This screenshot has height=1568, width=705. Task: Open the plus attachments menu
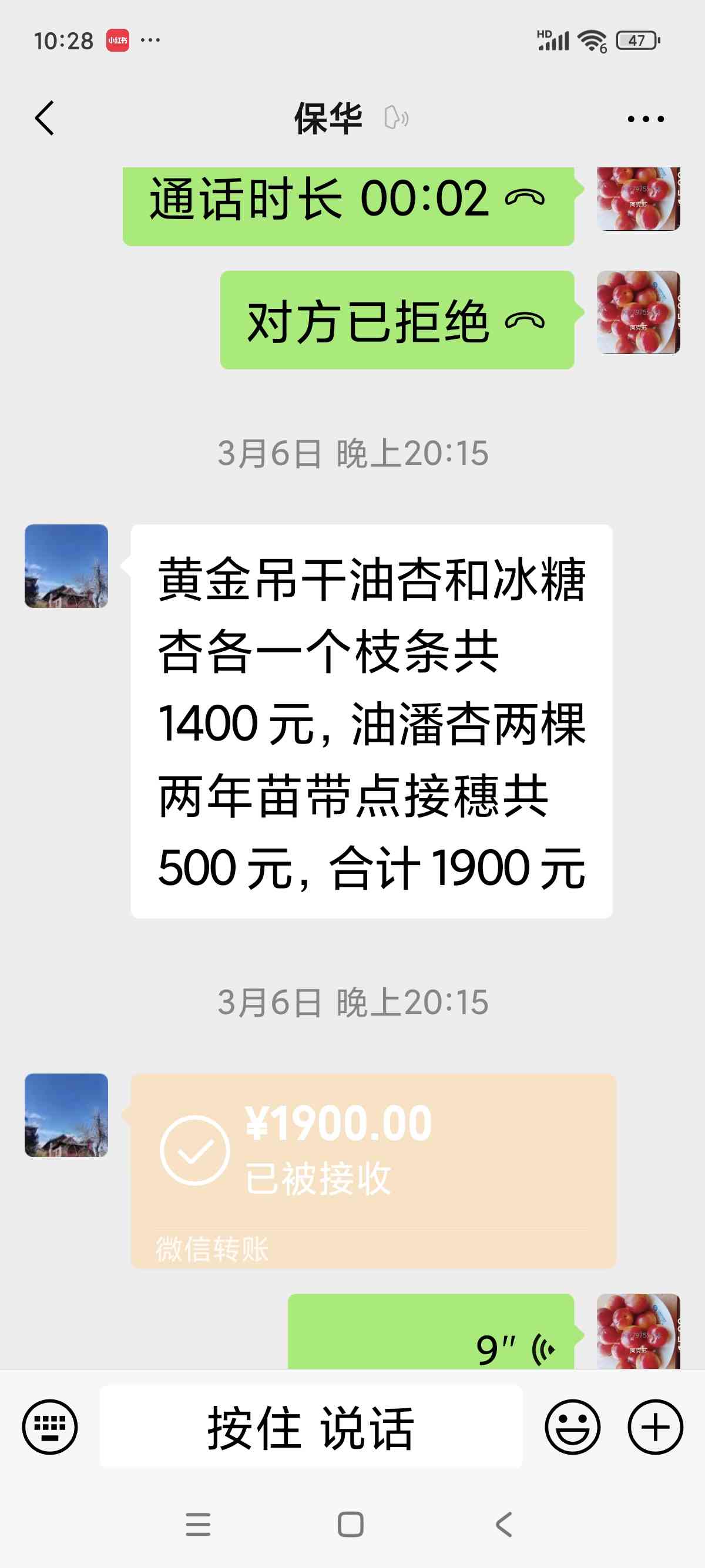point(655,1427)
